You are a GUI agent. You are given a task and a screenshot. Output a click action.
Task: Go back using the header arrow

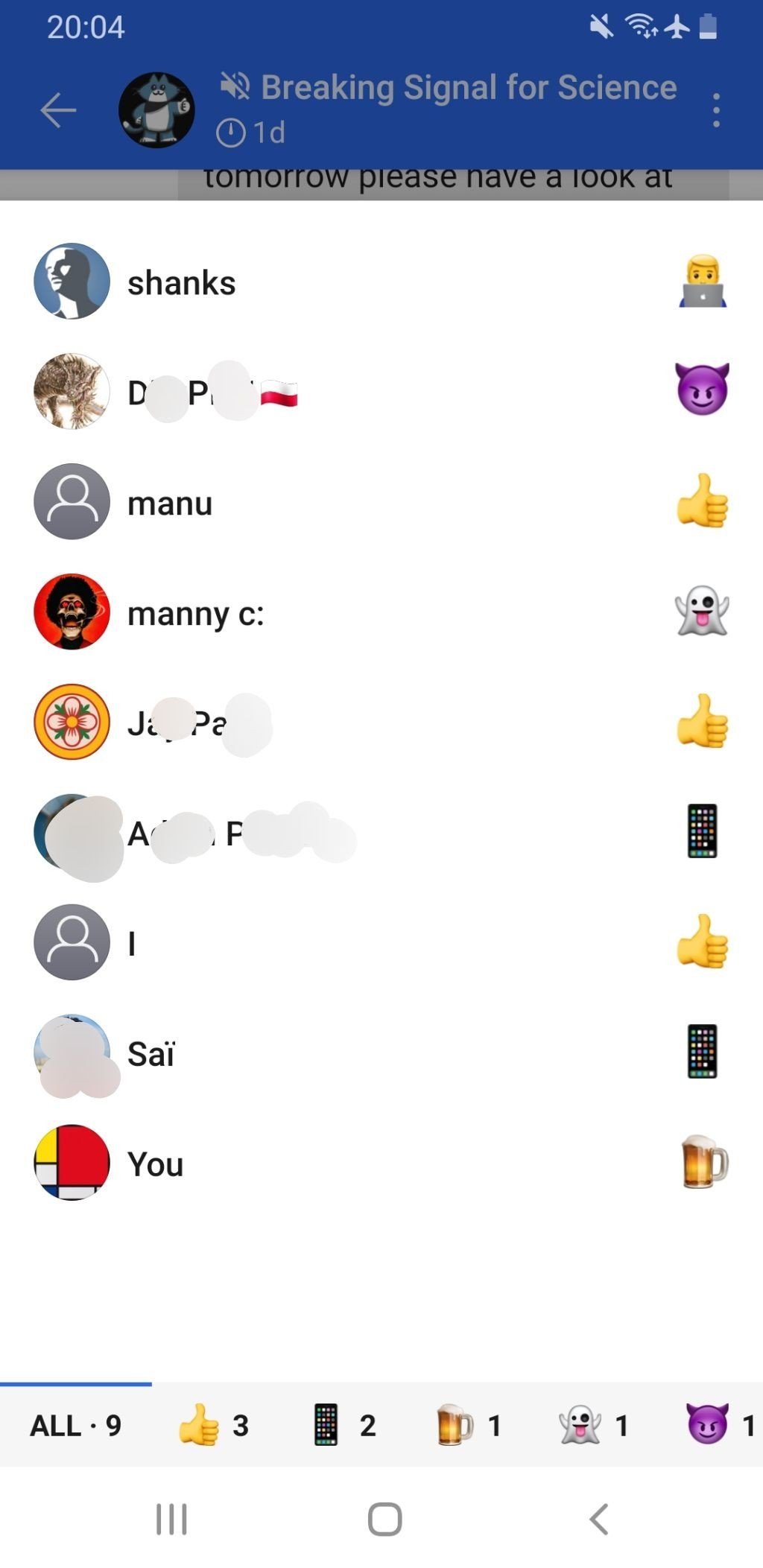(58, 110)
